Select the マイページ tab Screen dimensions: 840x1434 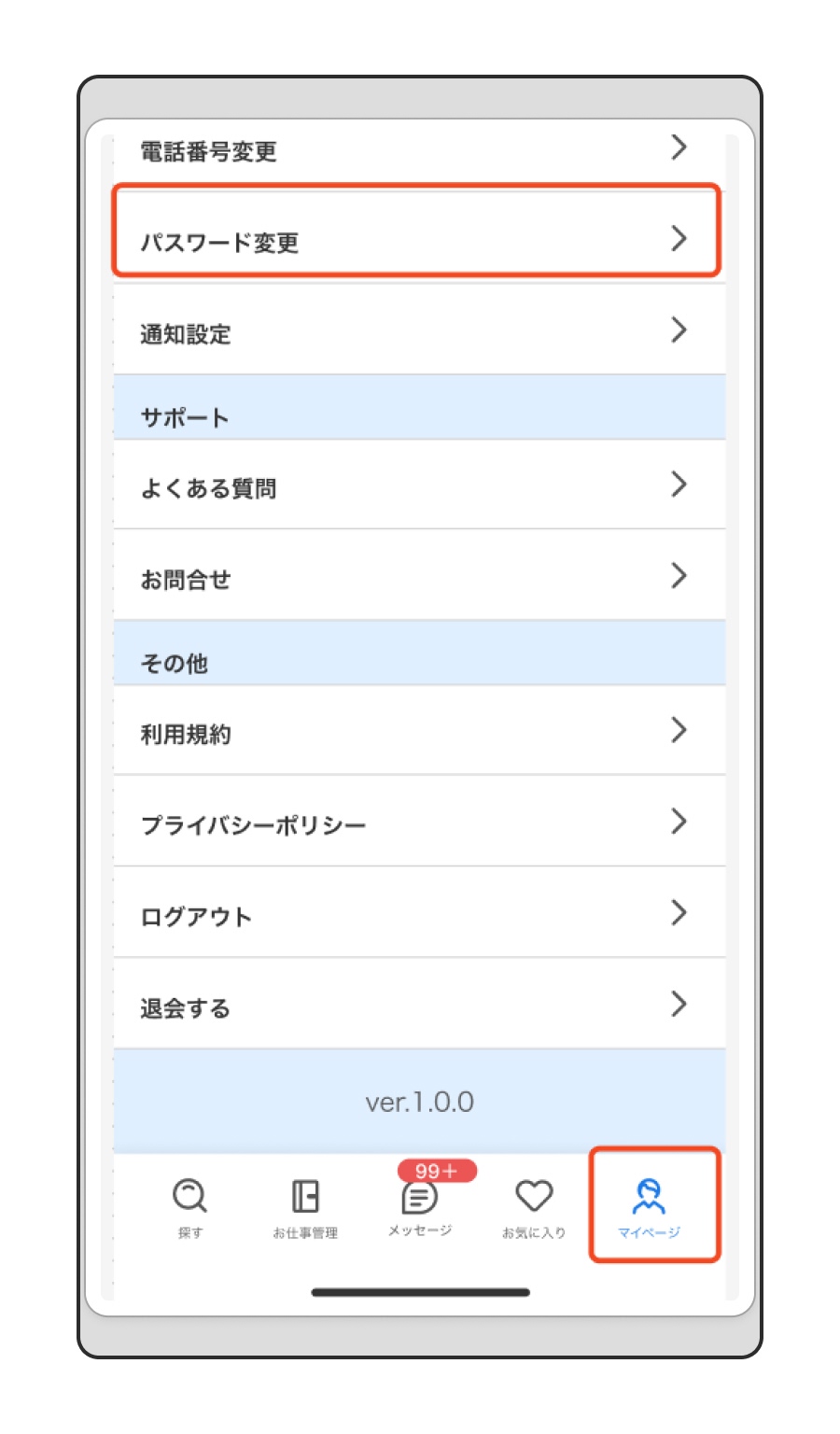pos(650,1206)
